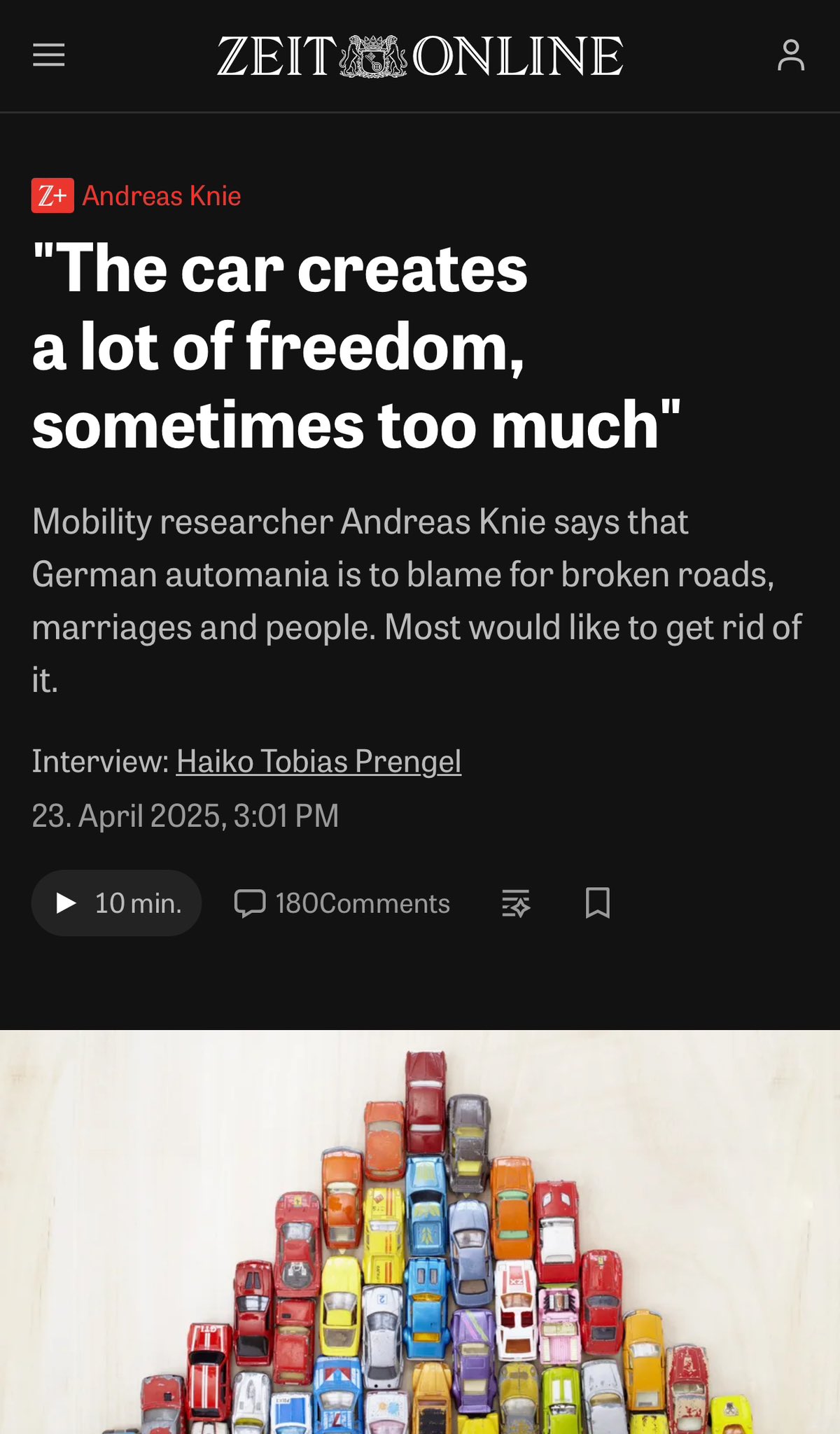Screen dimensions: 840x1434
Task: Open the Andreas Knie topic link
Action: [161, 196]
